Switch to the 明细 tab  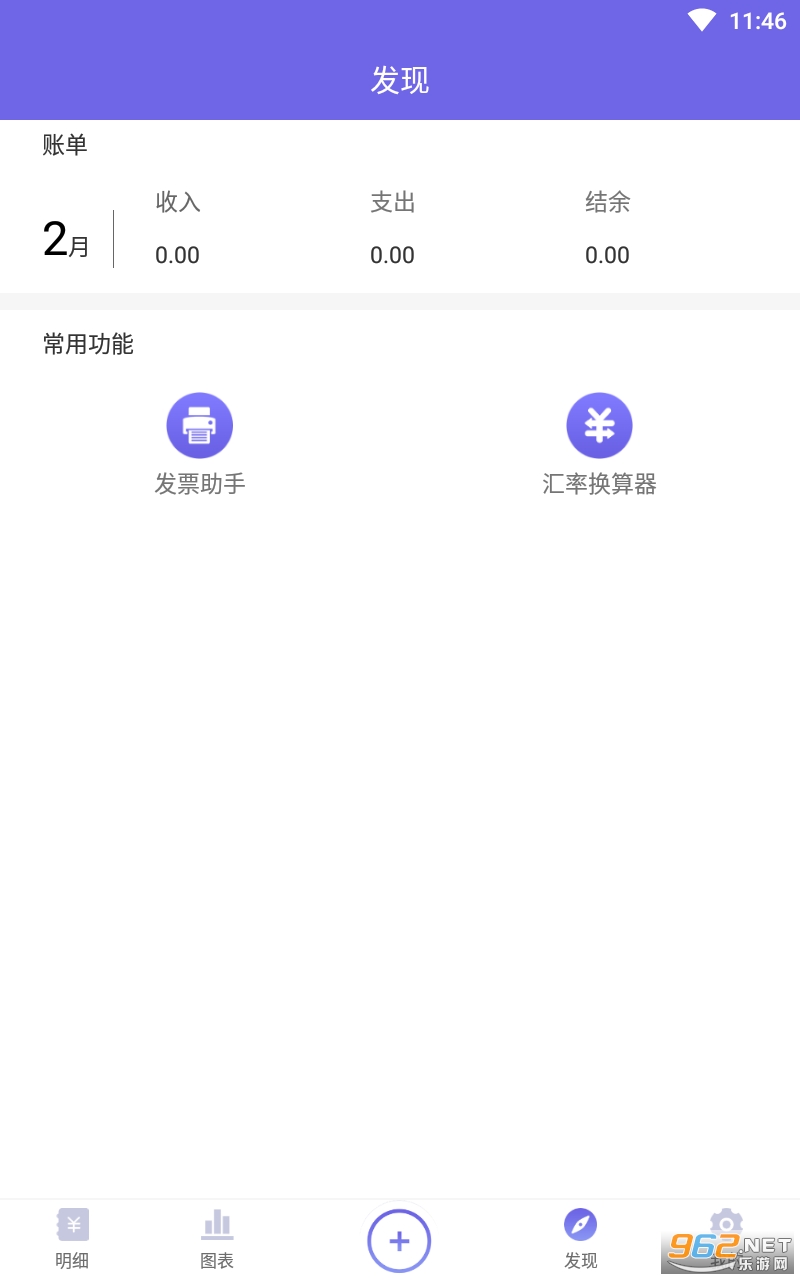coord(72,1238)
